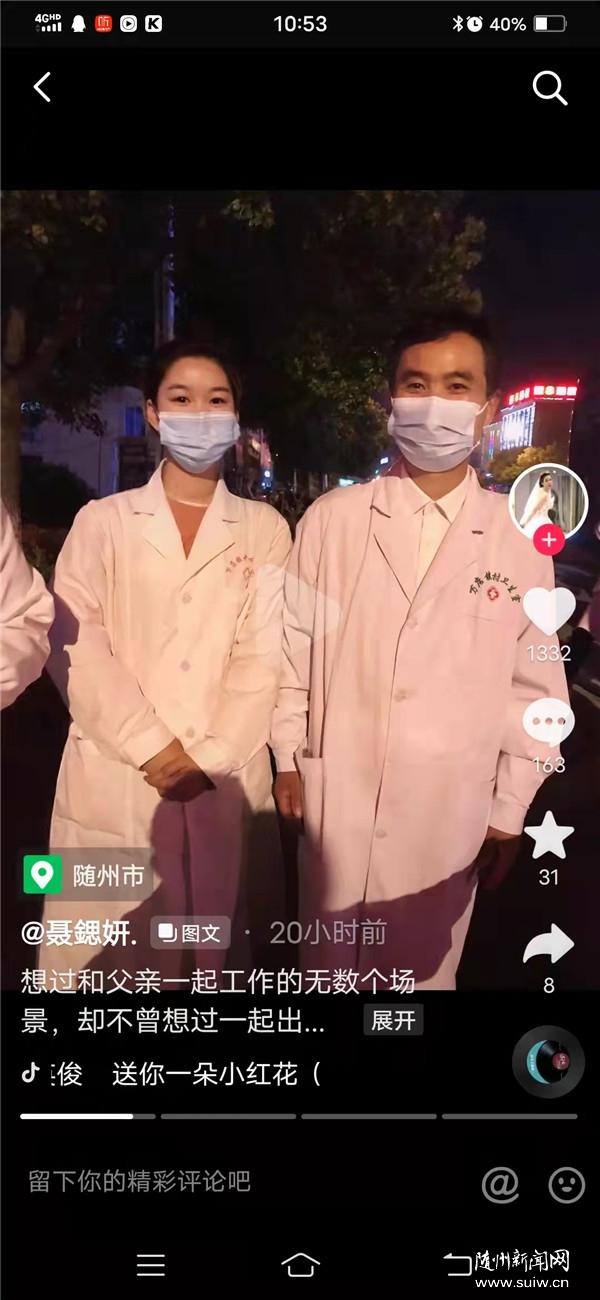Follow the author via the red plus
600x1300 pixels.
[548, 541]
